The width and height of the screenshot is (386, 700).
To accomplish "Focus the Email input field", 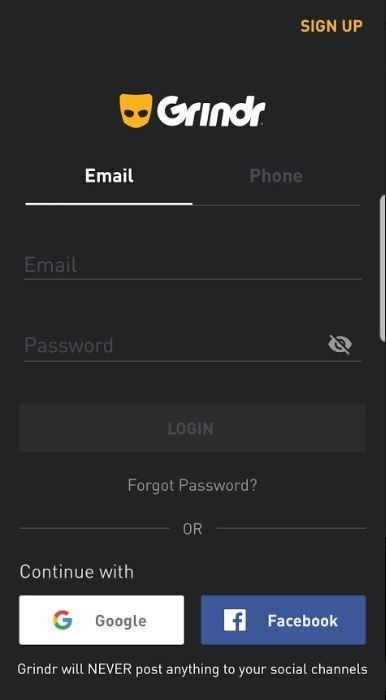I will click(192, 265).
